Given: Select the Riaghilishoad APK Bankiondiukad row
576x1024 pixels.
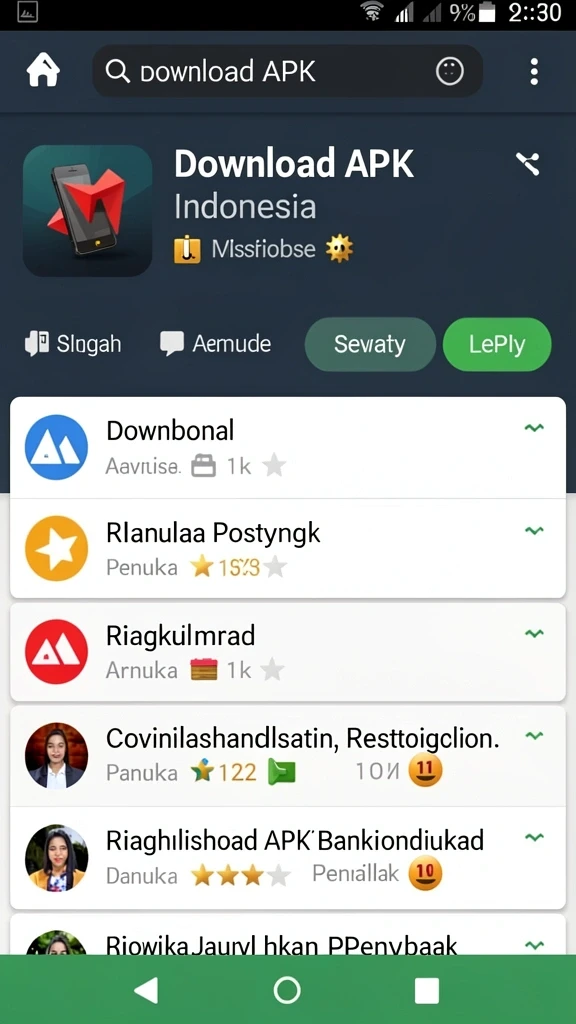Looking at the screenshot, I should 288,857.
